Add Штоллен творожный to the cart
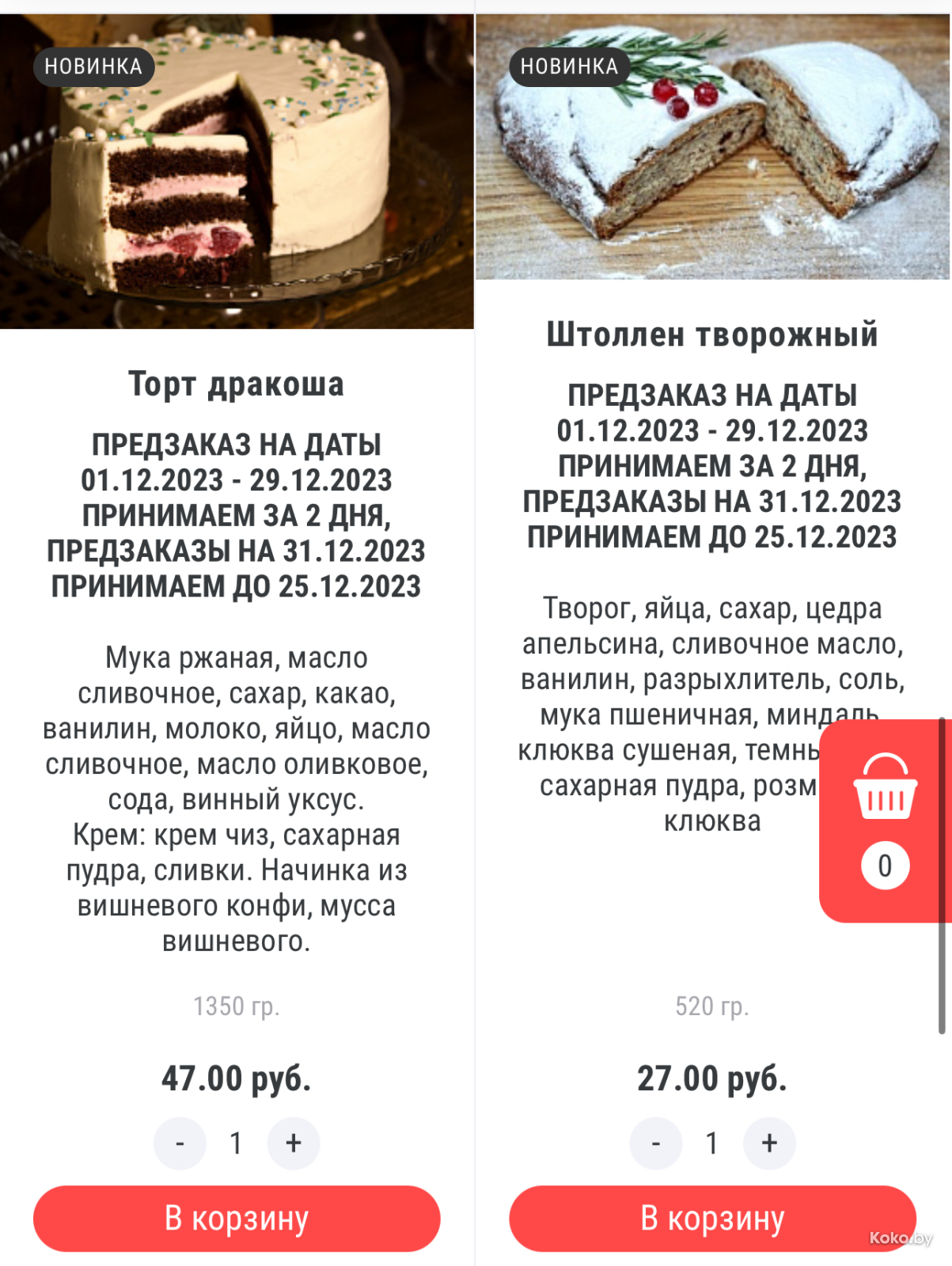 pos(711,1218)
